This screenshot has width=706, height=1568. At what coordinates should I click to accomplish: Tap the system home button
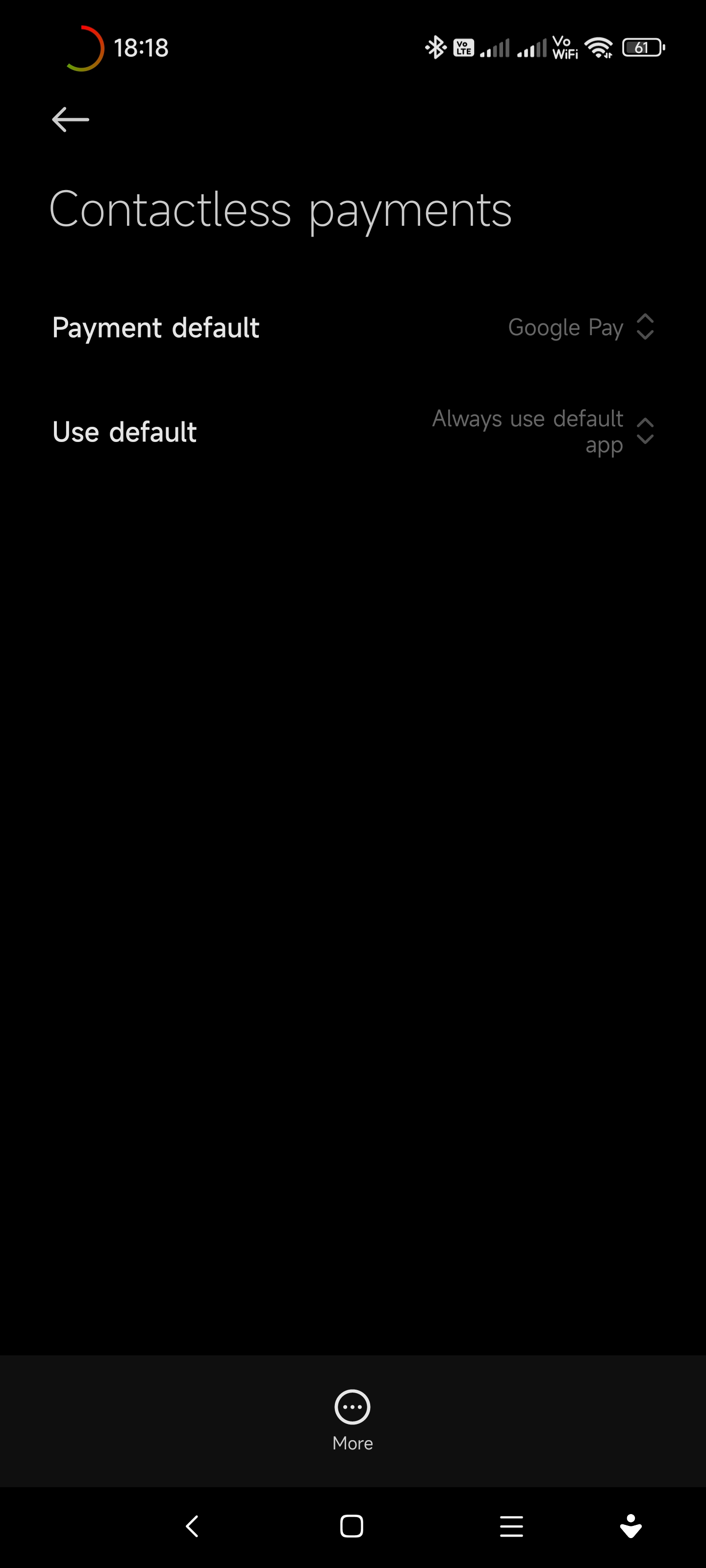(x=352, y=1526)
